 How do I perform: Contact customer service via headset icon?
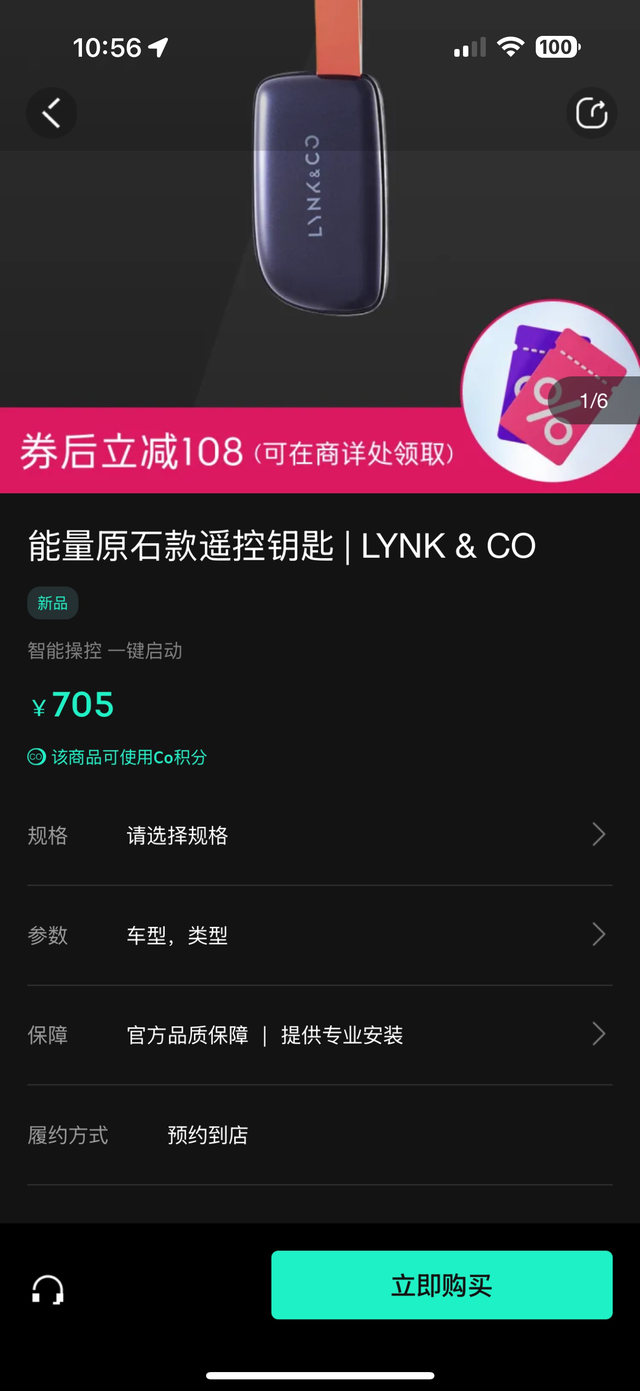[48, 1290]
